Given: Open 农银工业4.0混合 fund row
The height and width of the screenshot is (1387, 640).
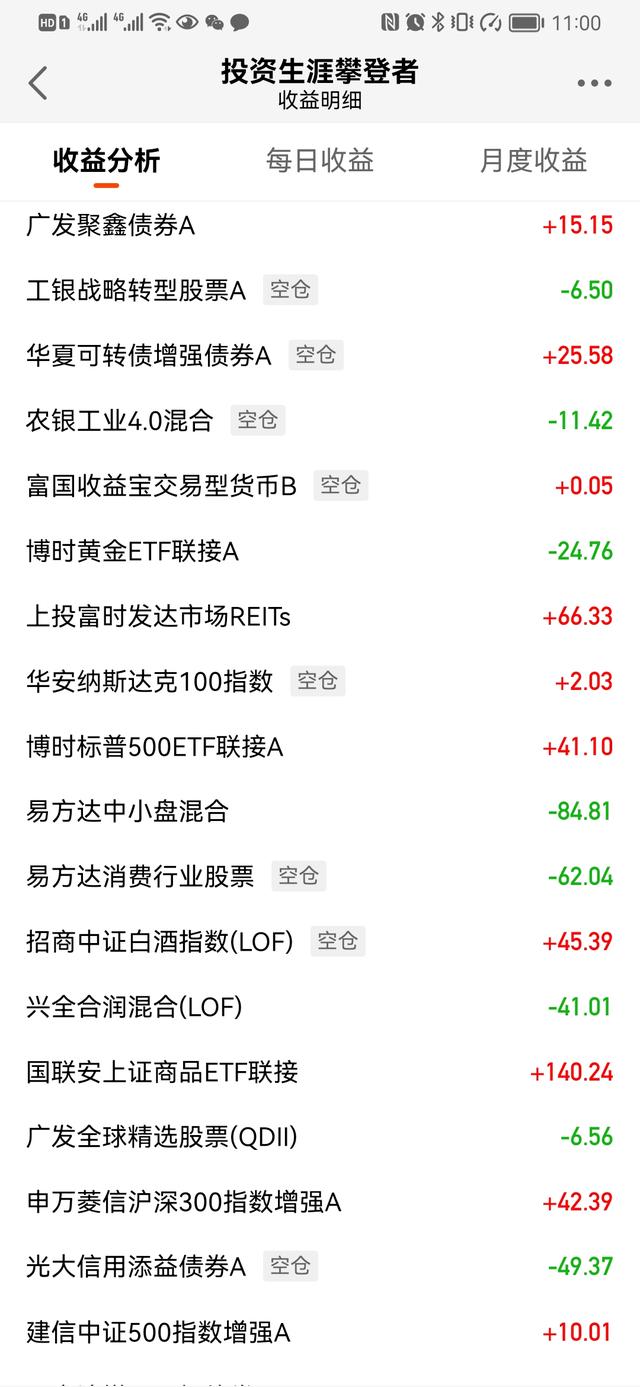Looking at the screenshot, I should point(320,420).
